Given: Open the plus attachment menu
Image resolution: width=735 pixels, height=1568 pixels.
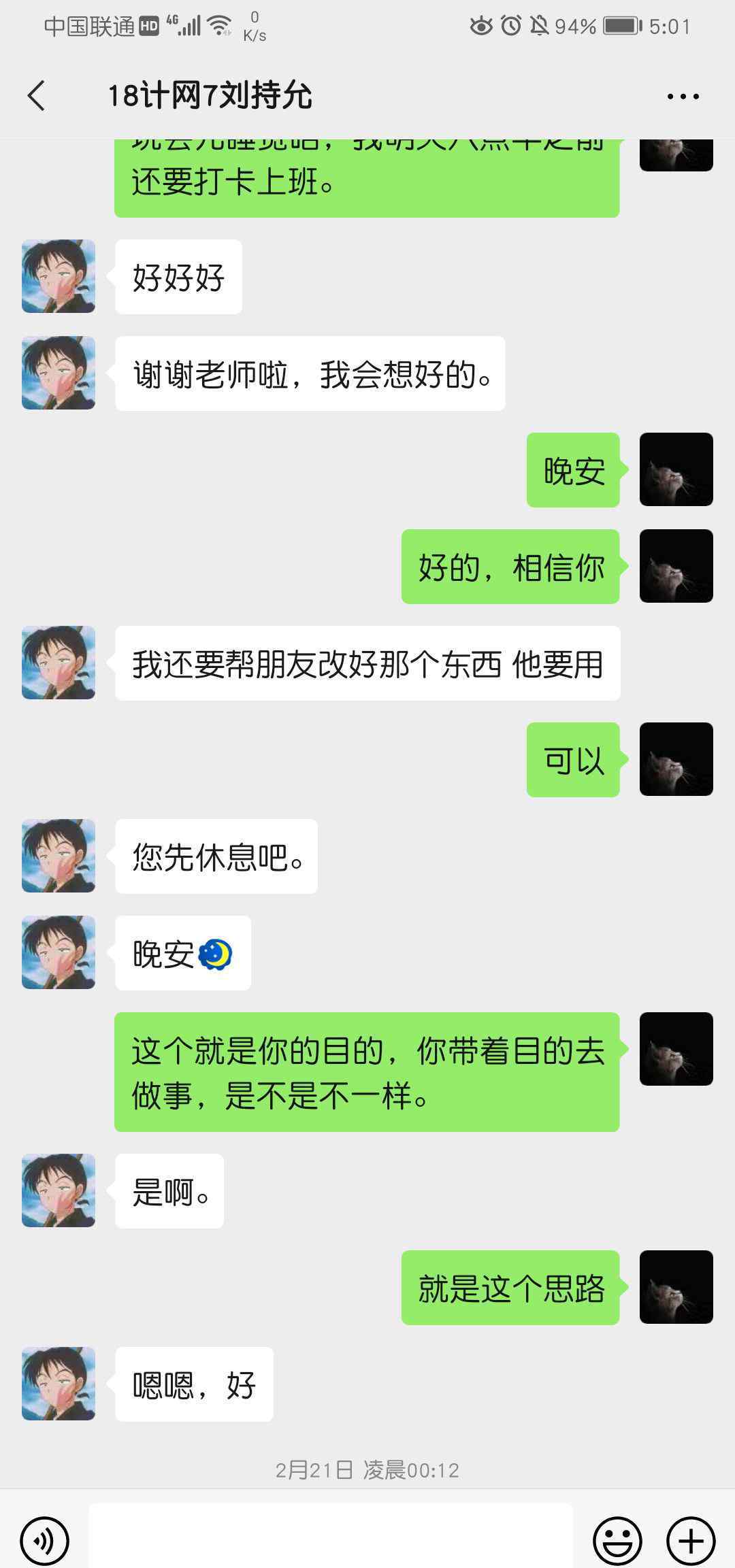Looking at the screenshot, I should [690, 1540].
